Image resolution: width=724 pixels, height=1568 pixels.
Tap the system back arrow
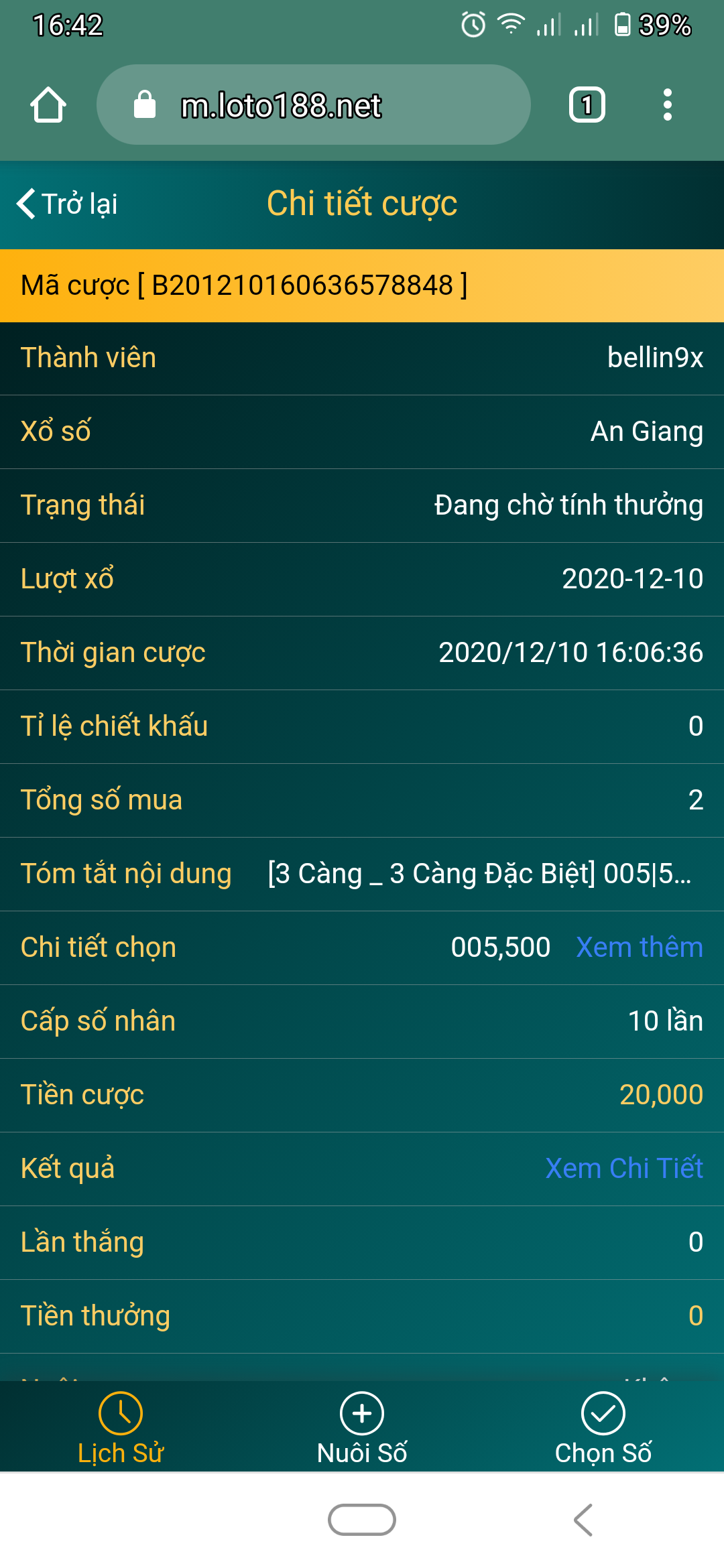click(x=584, y=1520)
